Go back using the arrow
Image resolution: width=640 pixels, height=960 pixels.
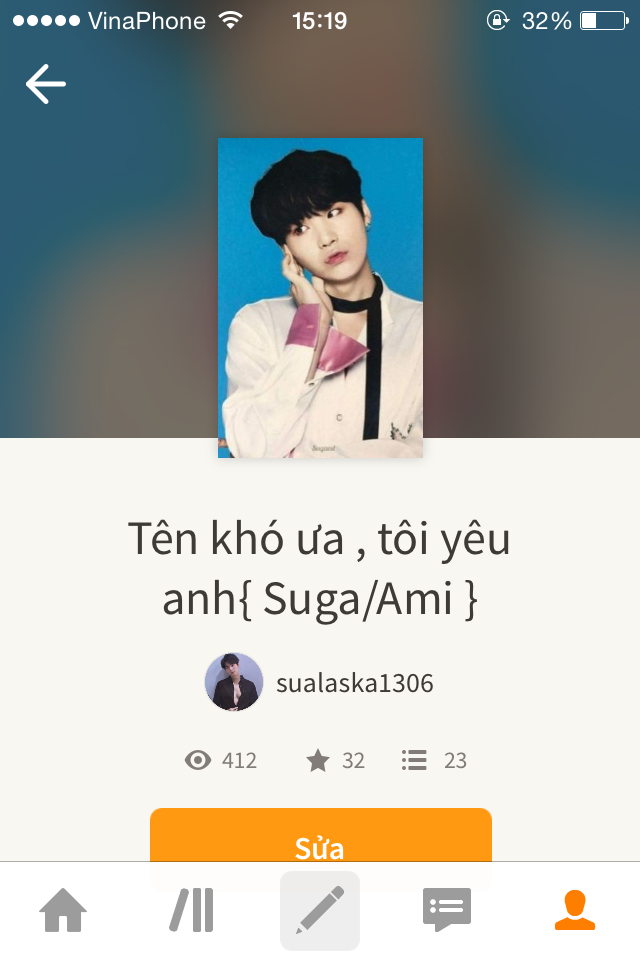pos(45,84)
